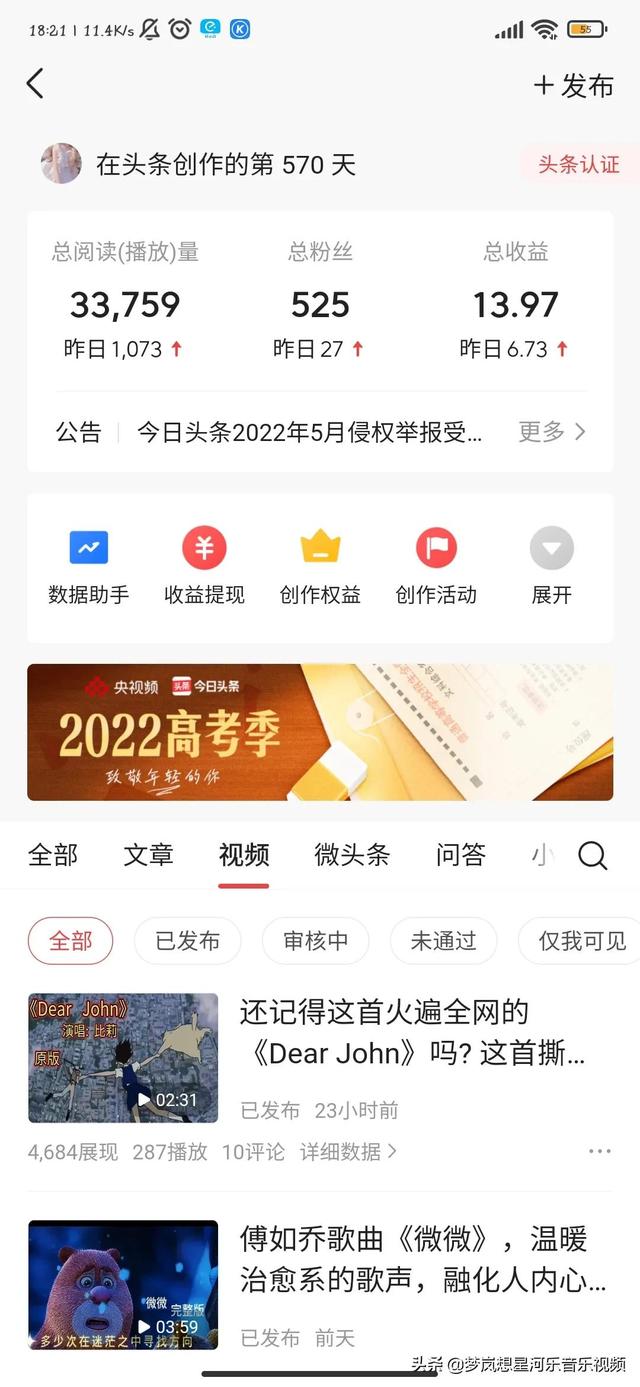Switch to the 问答 tab
This screenshot has width=640, height=1387.
tap(461, 855)
